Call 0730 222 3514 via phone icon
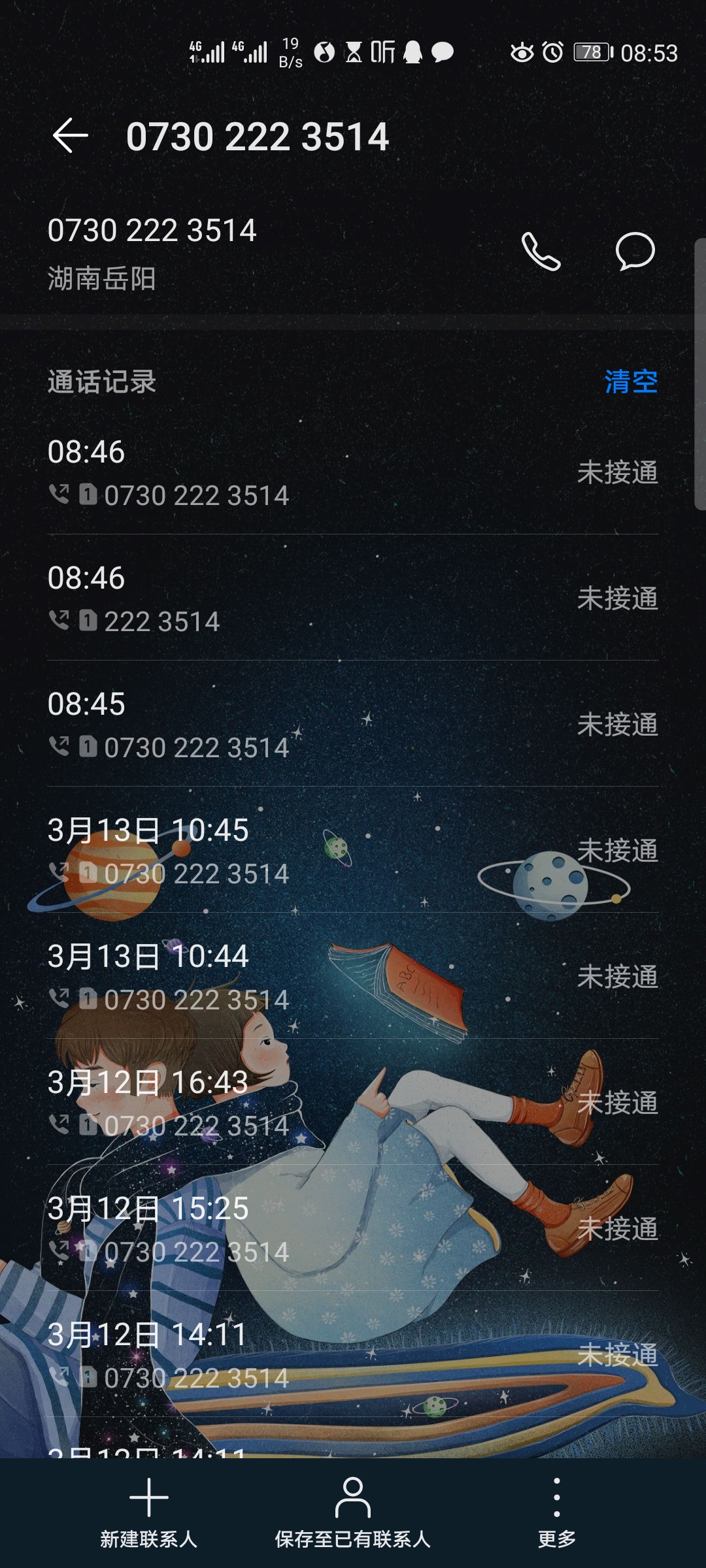Viewport: 706px width, 1568px height. pos(541,252)
